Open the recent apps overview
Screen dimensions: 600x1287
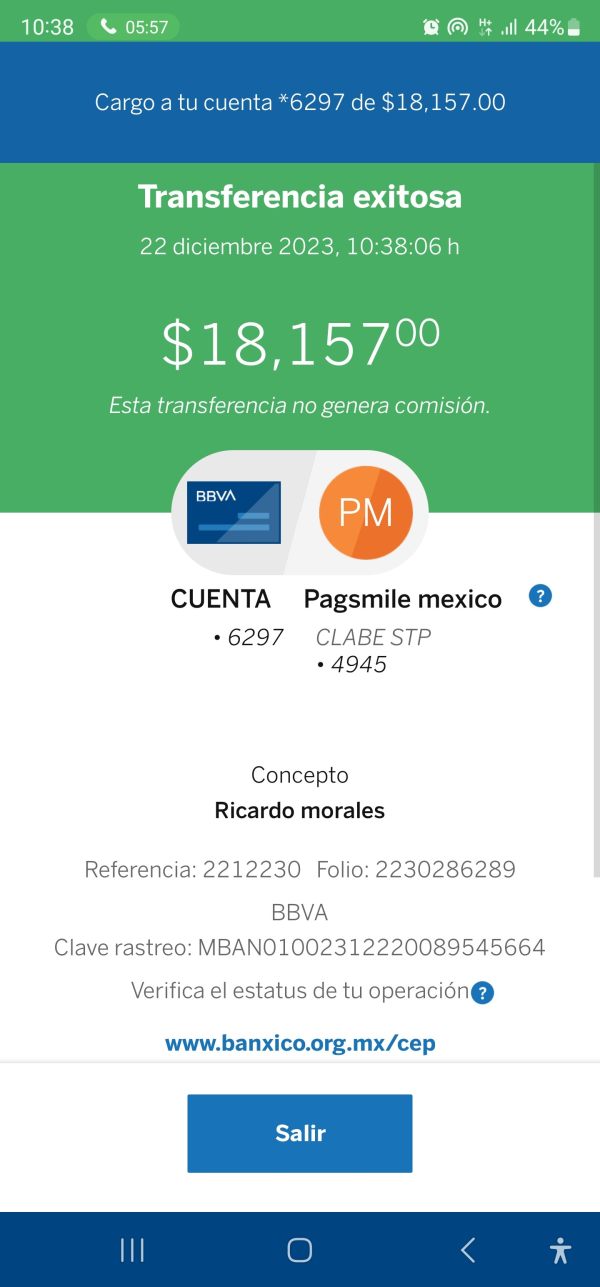[132, 1249]
